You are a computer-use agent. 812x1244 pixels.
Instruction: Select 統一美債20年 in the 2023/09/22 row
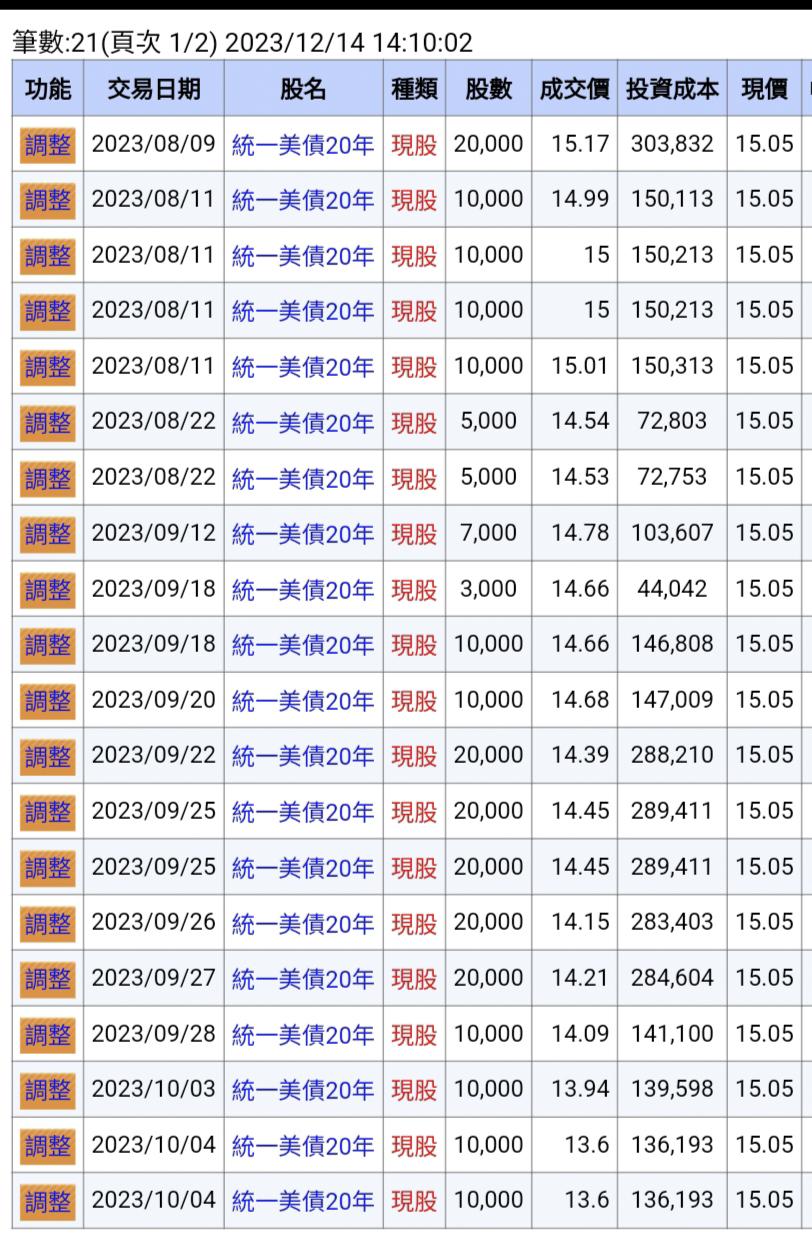(303, 756)
